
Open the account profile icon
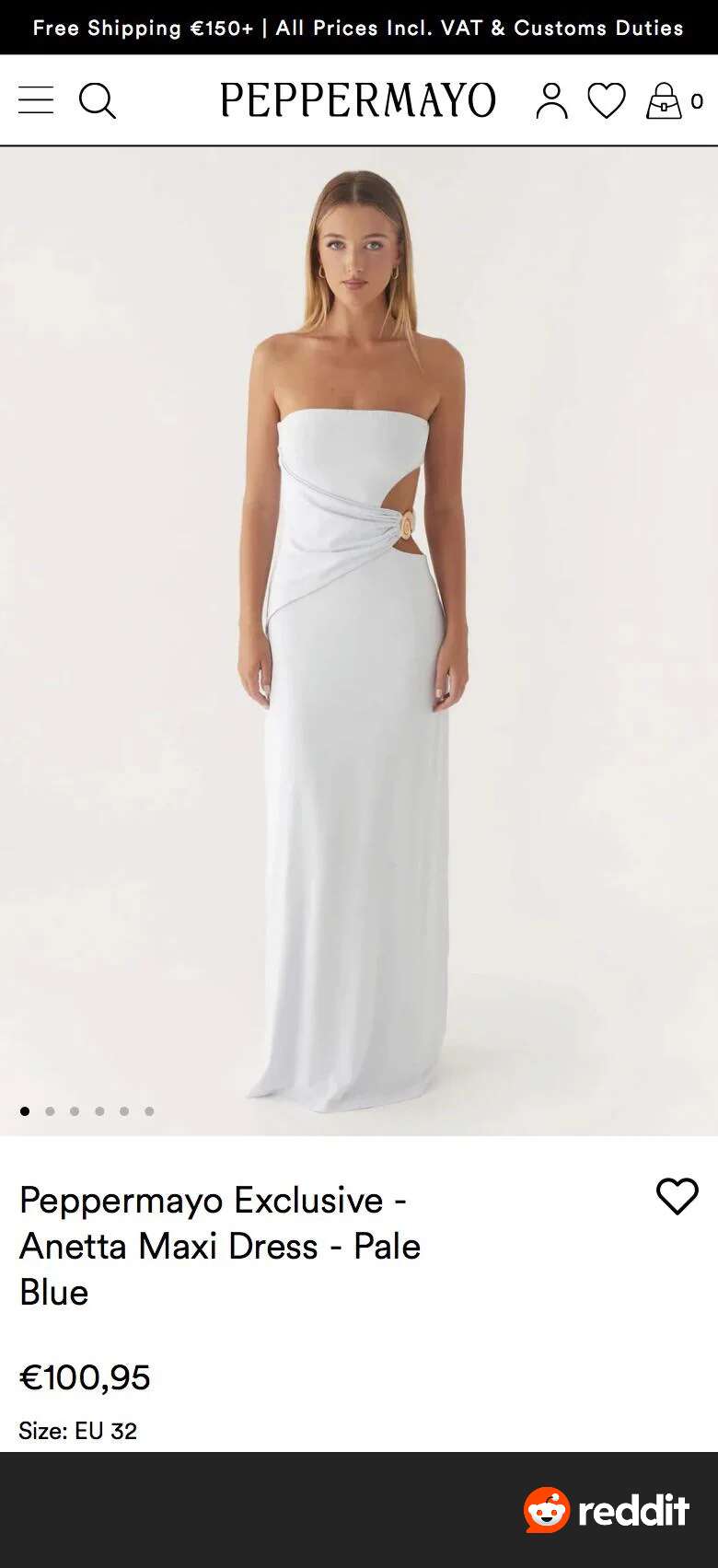(551, 100)
